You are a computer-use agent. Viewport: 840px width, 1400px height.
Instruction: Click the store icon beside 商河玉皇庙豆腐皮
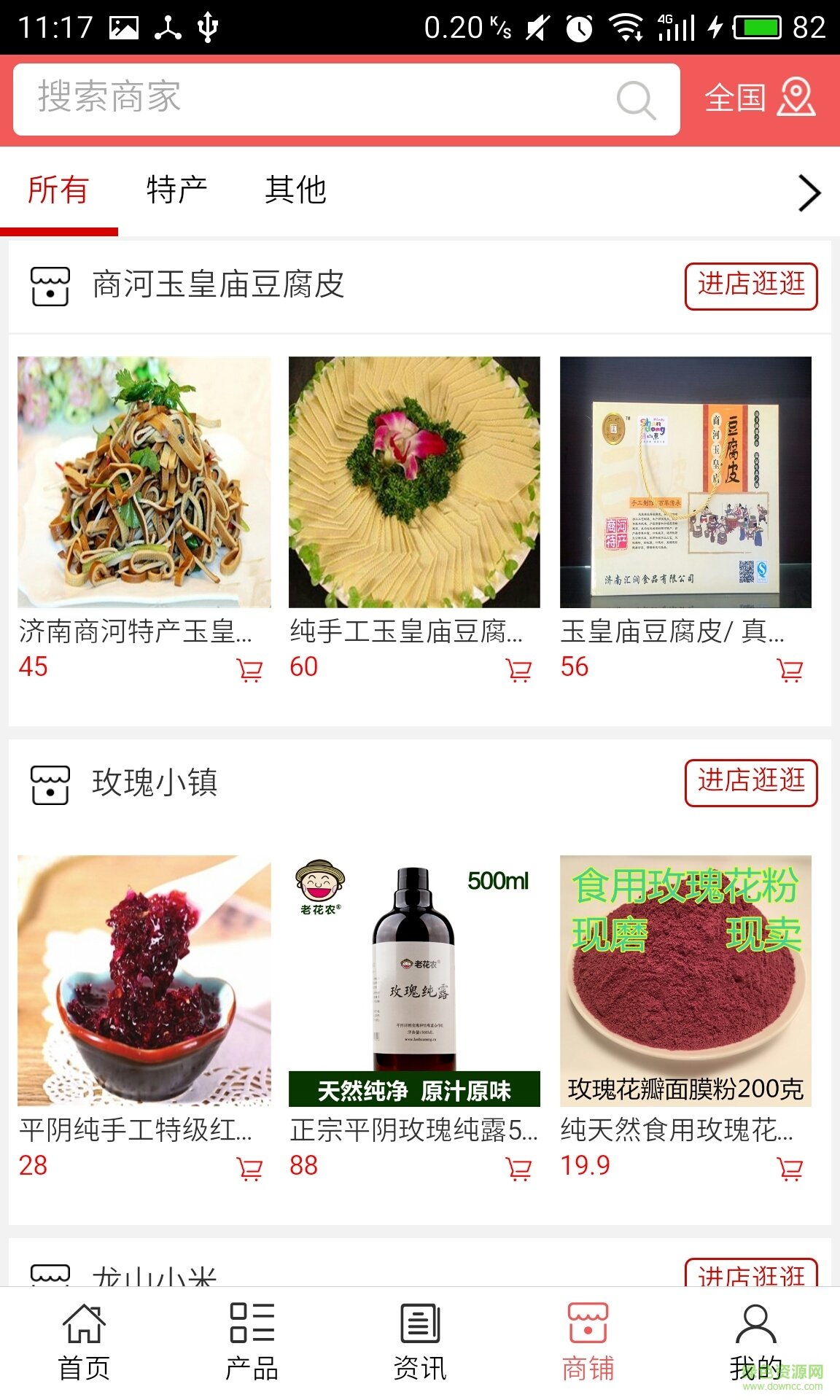(x=48, y=284)
